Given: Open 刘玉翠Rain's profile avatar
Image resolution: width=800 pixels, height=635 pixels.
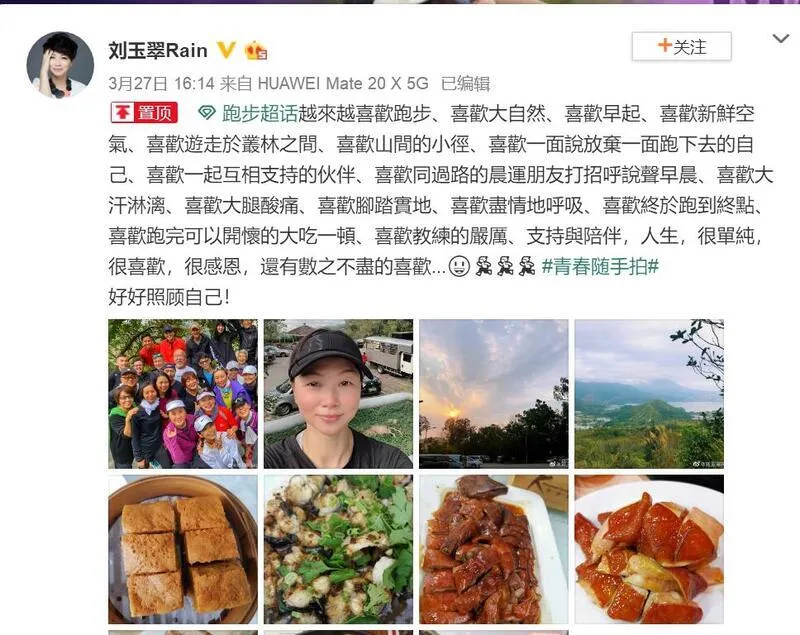Looking at the screenshot, I should point(60,64).
